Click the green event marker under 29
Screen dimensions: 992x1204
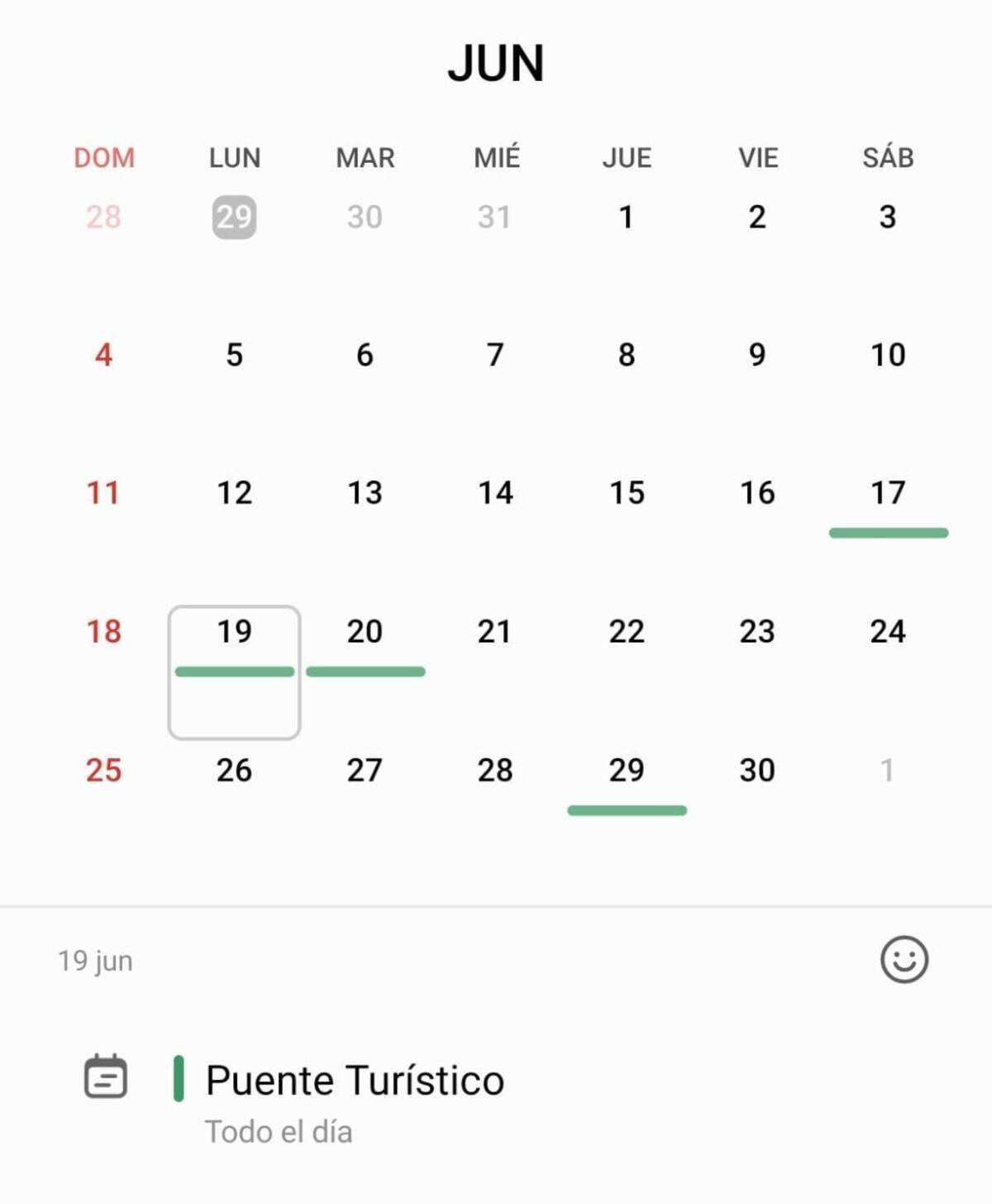point(627,809)
